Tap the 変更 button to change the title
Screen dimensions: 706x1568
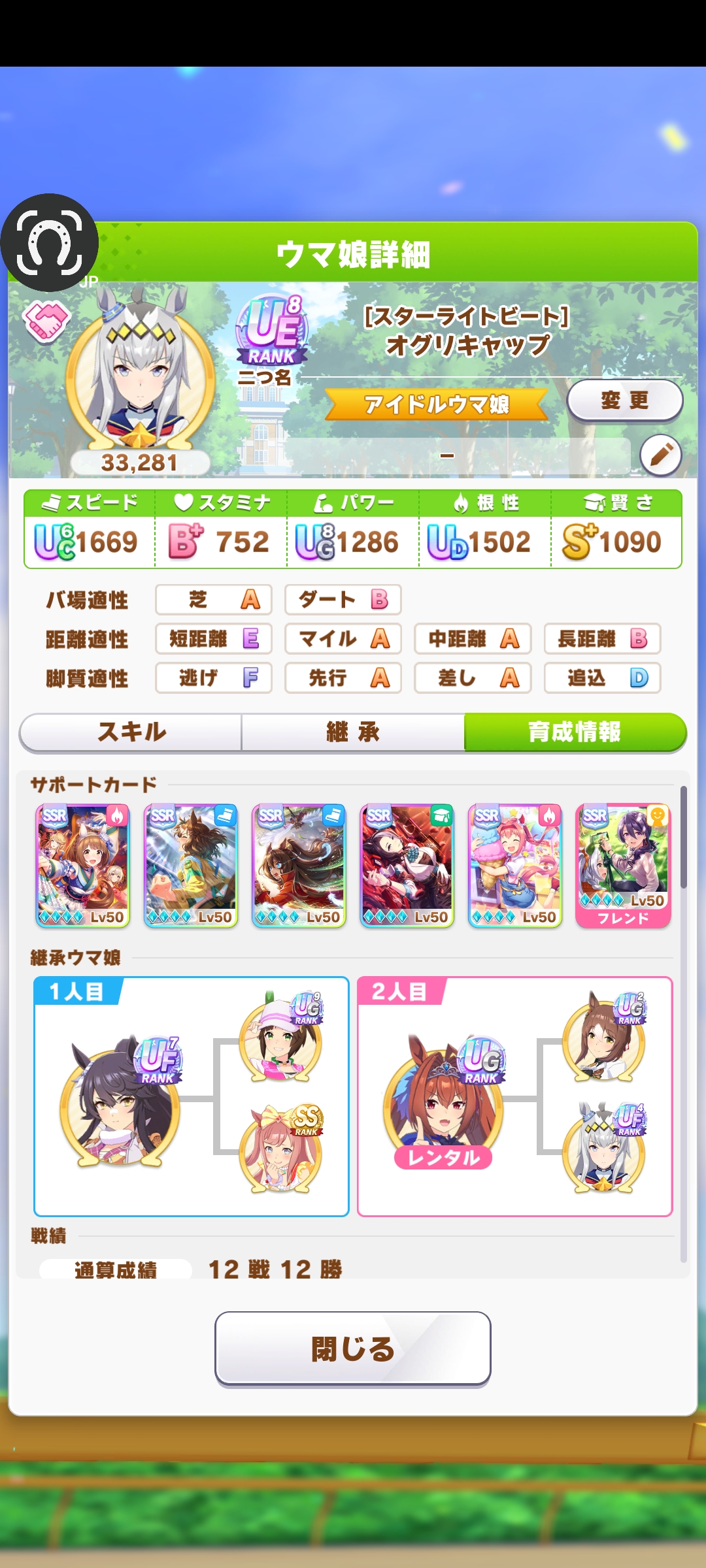624,400
